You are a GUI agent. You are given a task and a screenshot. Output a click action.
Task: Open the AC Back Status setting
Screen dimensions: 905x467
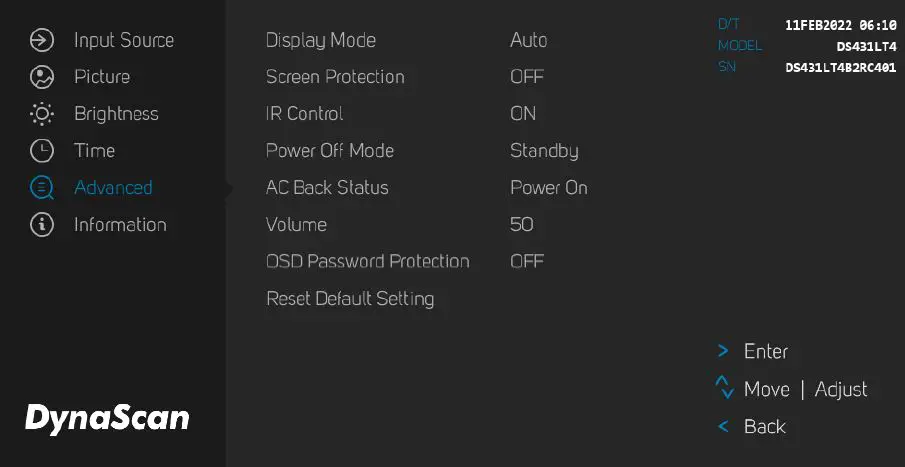click(327, 188)
